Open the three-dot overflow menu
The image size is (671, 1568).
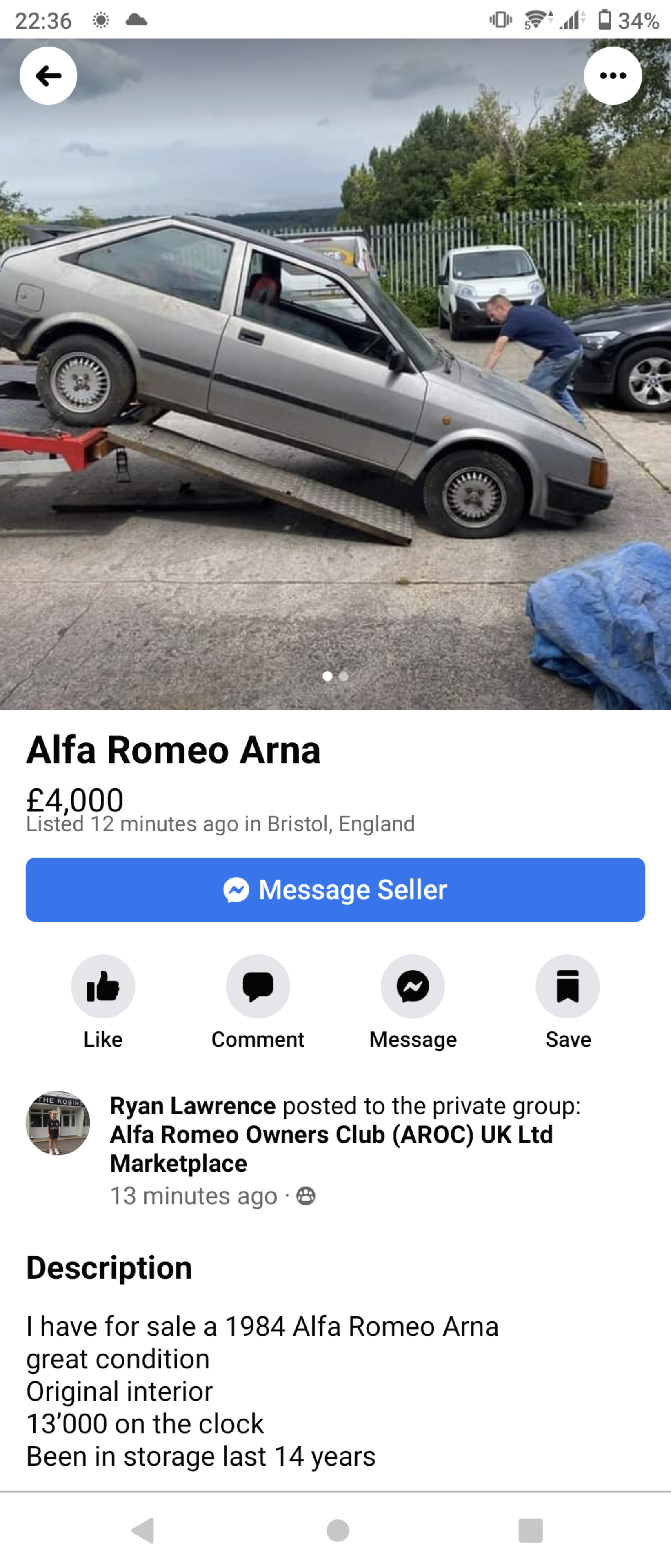(613, 76)
